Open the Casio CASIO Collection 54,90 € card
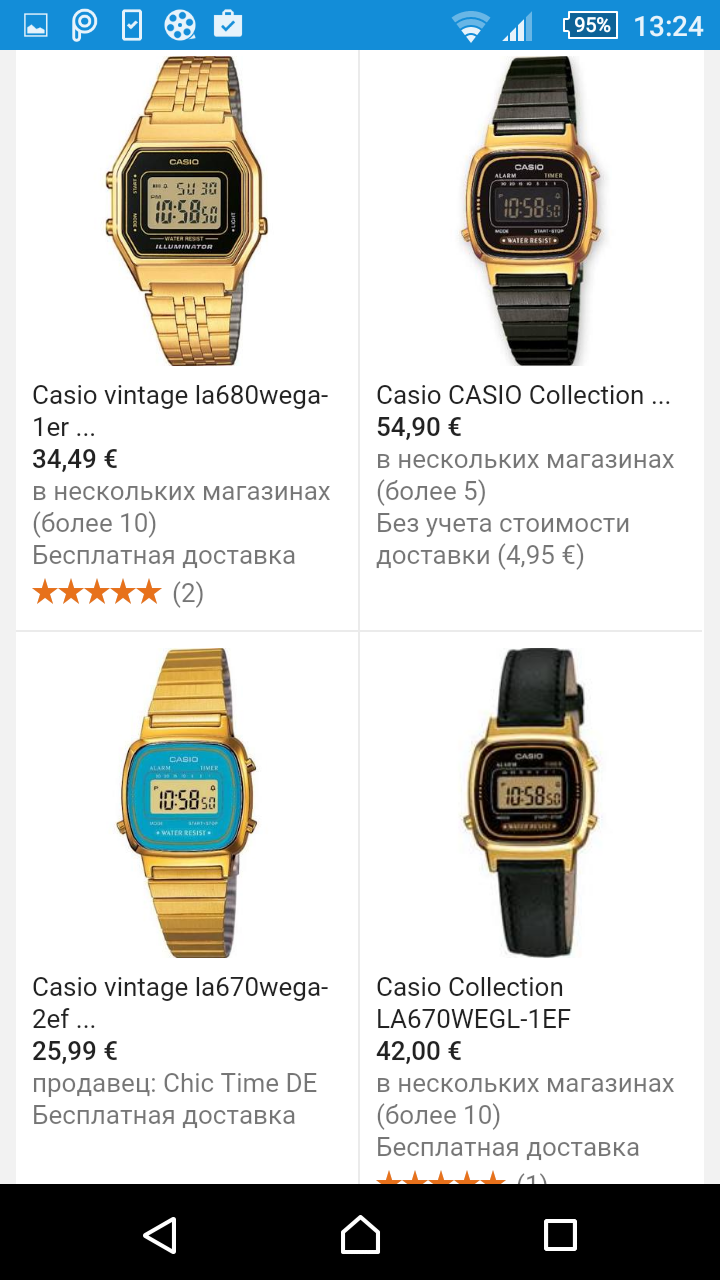Viewport: 720px width, 1280px height. point(531,340)
